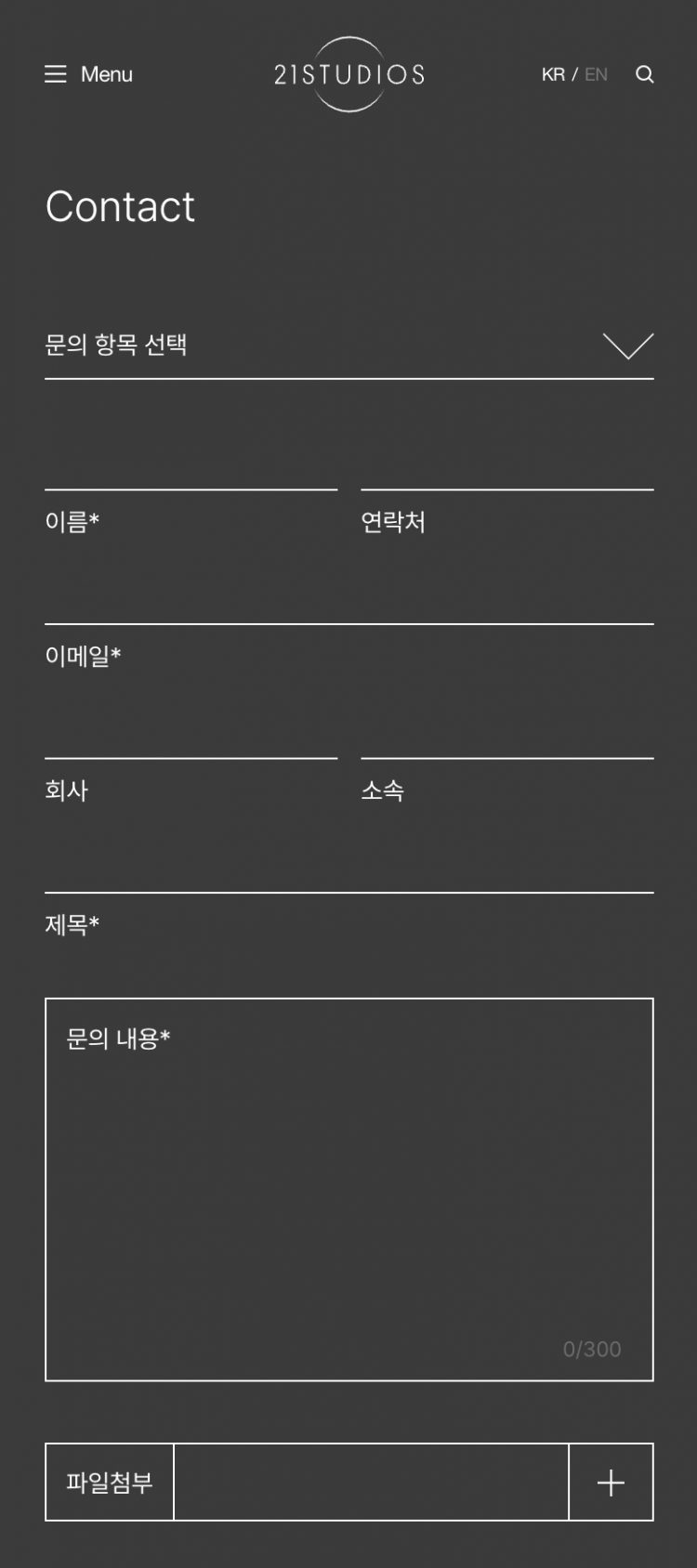Switch language to EN
697x1568 pixels.
coord(596,74)
